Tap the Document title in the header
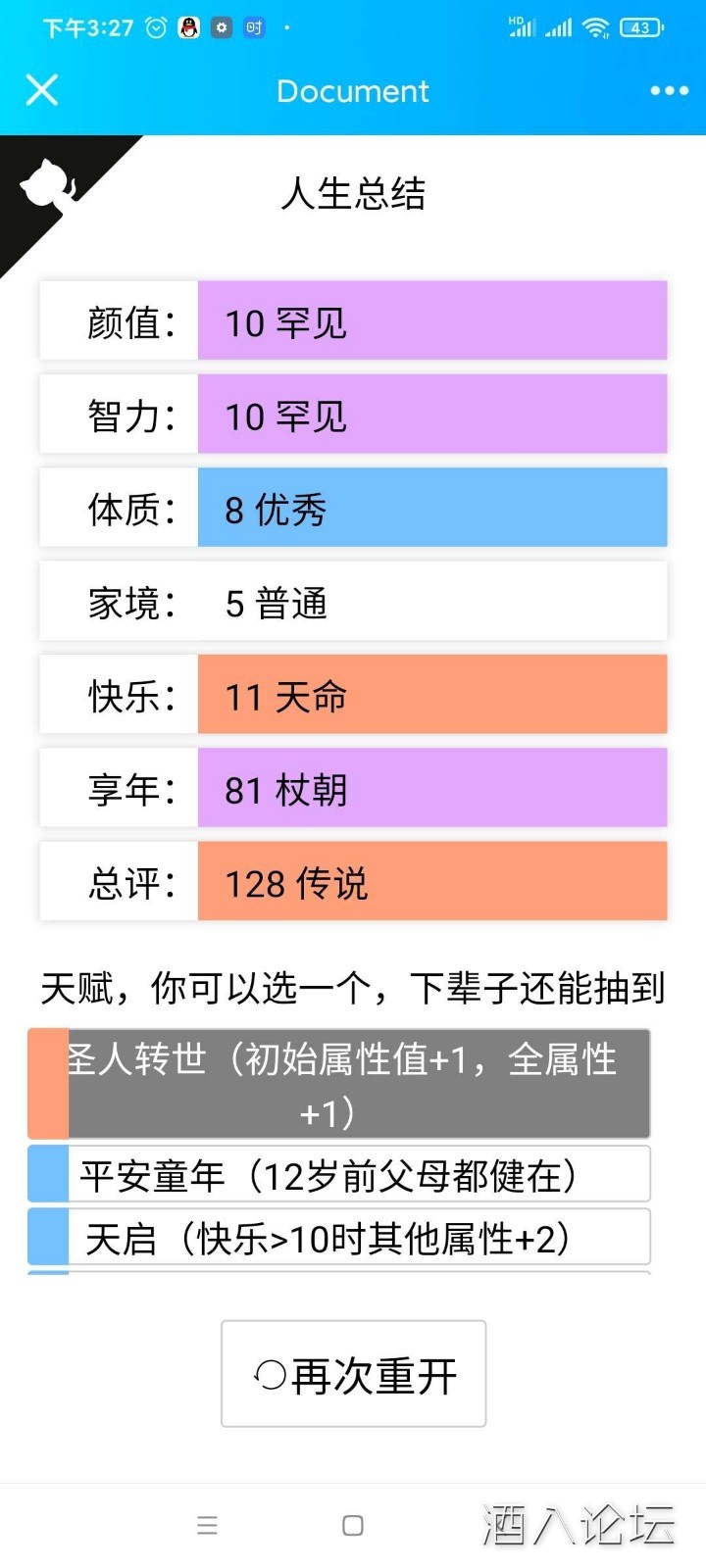Viewport: 706px width, 1568px height. 353,91
